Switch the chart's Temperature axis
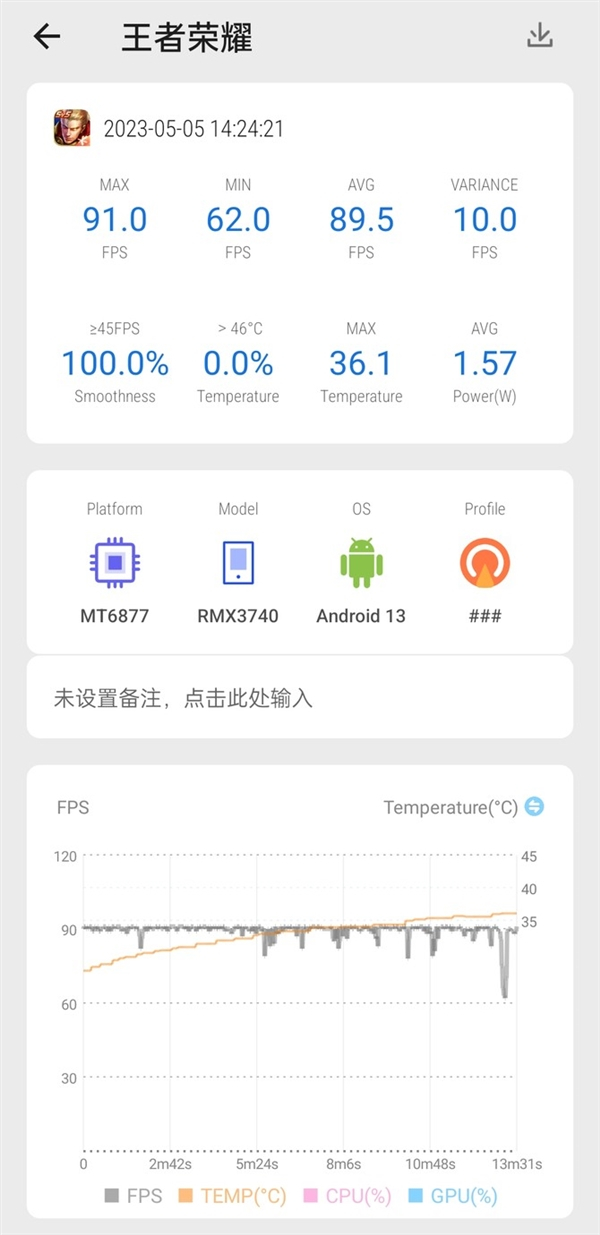The image size is (600, 1235). 535,807
